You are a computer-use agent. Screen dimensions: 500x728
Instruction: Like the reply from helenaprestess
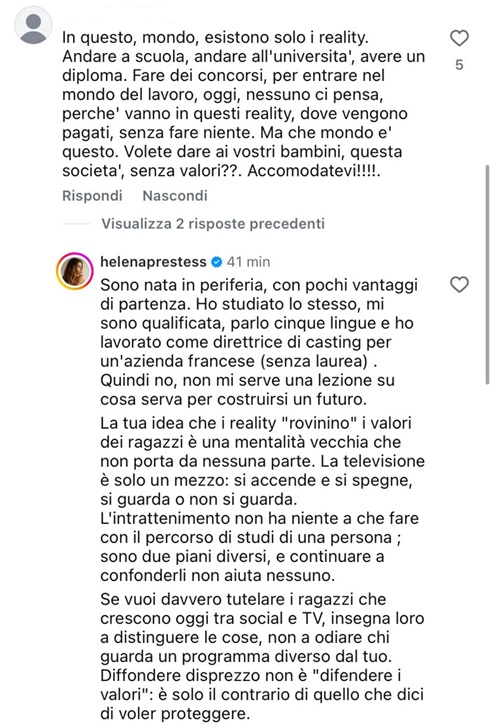tap(459, 285)
